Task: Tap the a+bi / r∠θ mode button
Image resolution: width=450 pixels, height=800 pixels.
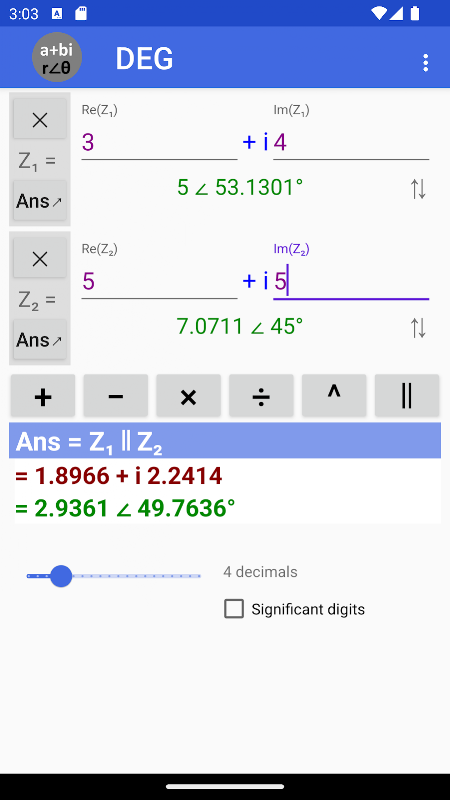Action: coord(57,57)
